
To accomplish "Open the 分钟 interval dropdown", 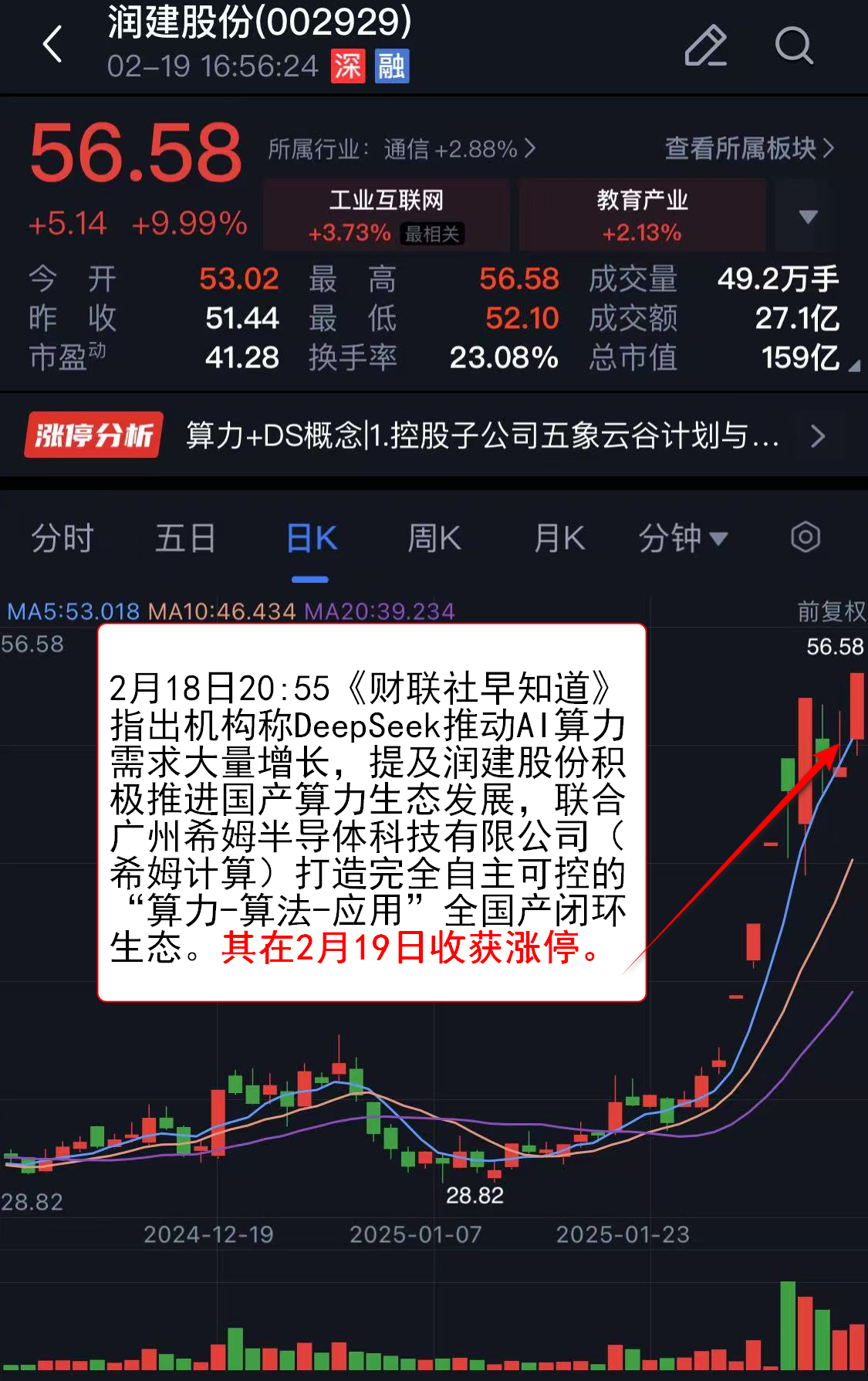I will coord(683,538).
